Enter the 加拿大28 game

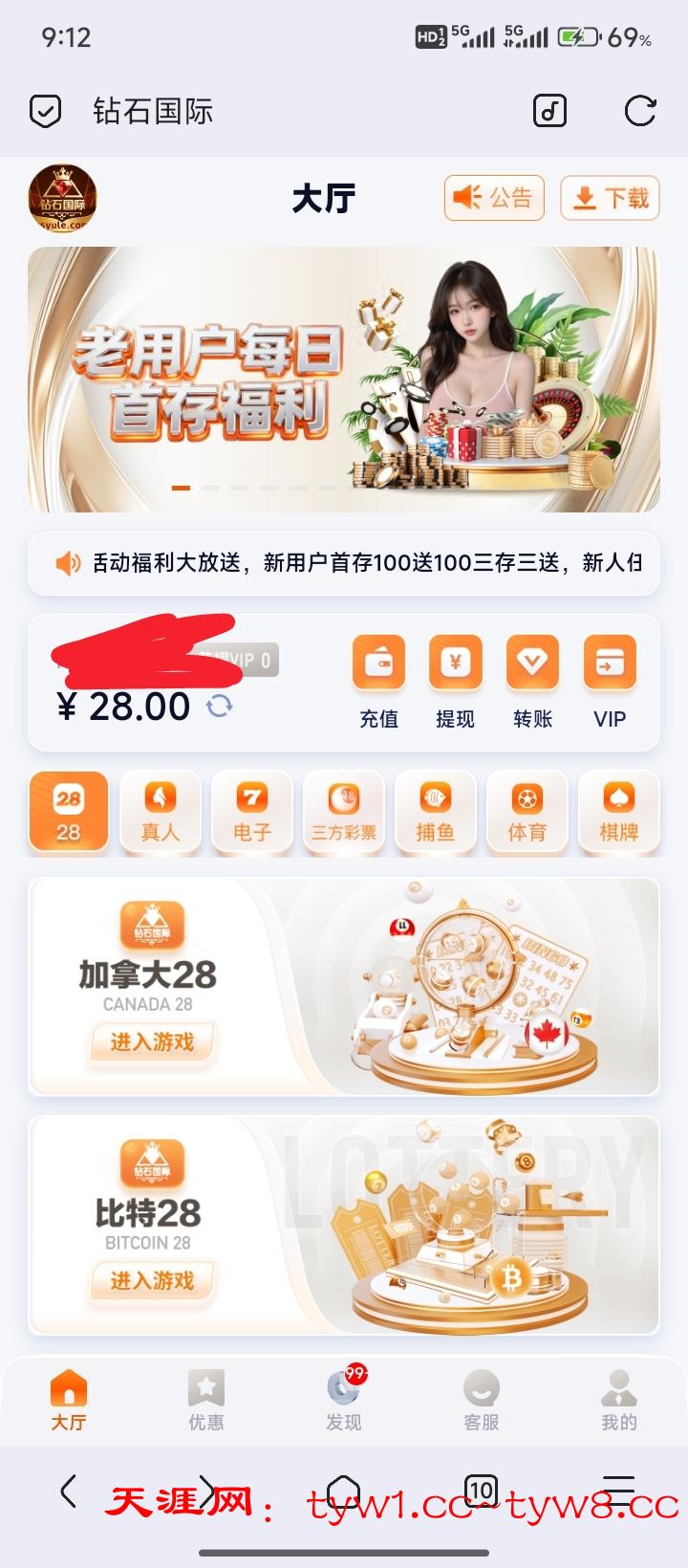click(x=152, y=1042)
